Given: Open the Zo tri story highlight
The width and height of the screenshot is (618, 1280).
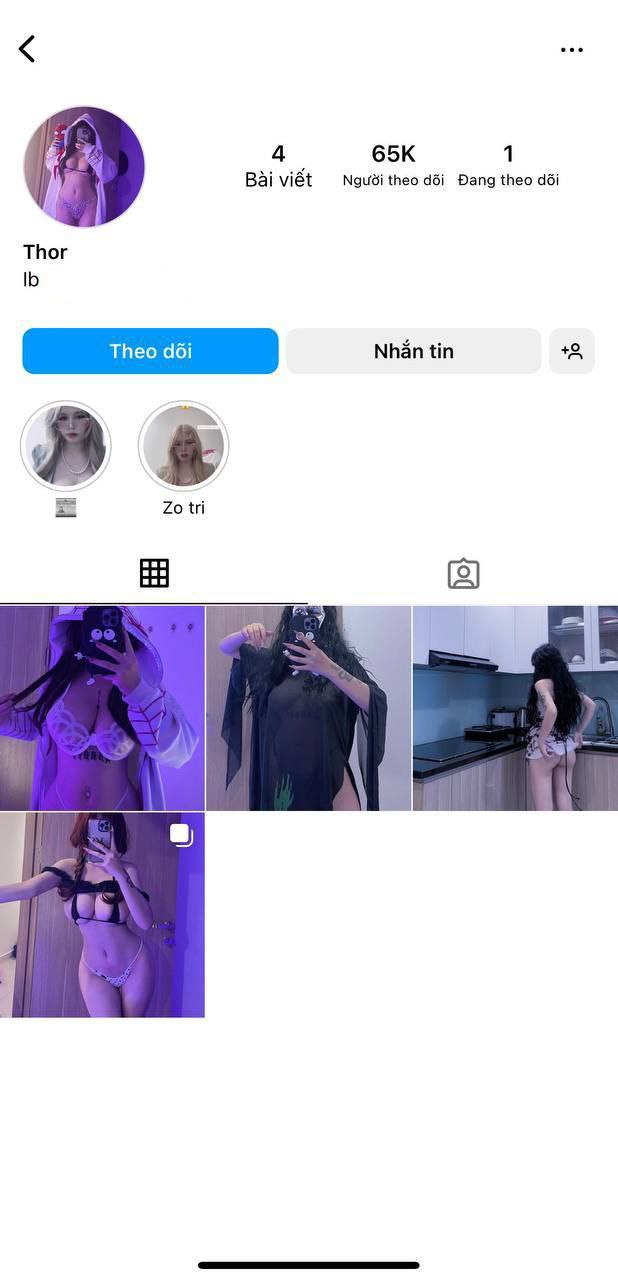Looking at the screenshot, I should point(184,446).
